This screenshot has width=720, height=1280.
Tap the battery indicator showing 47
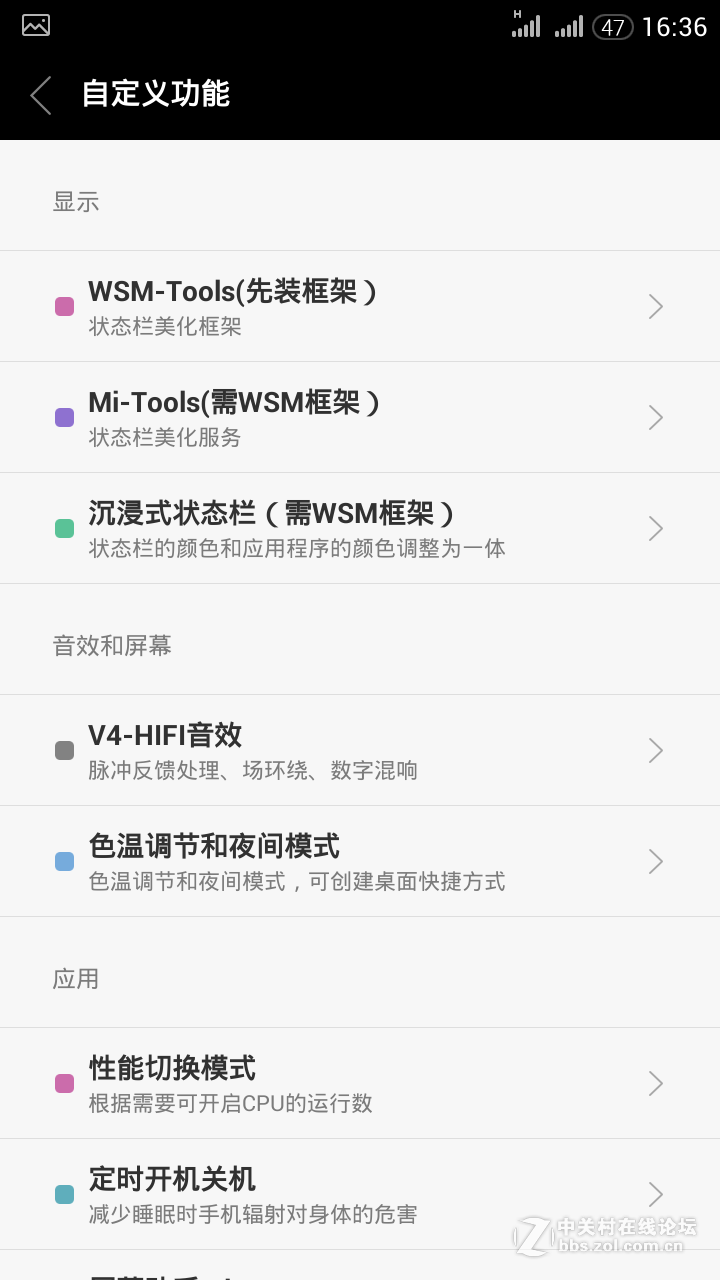click(613, 27)
